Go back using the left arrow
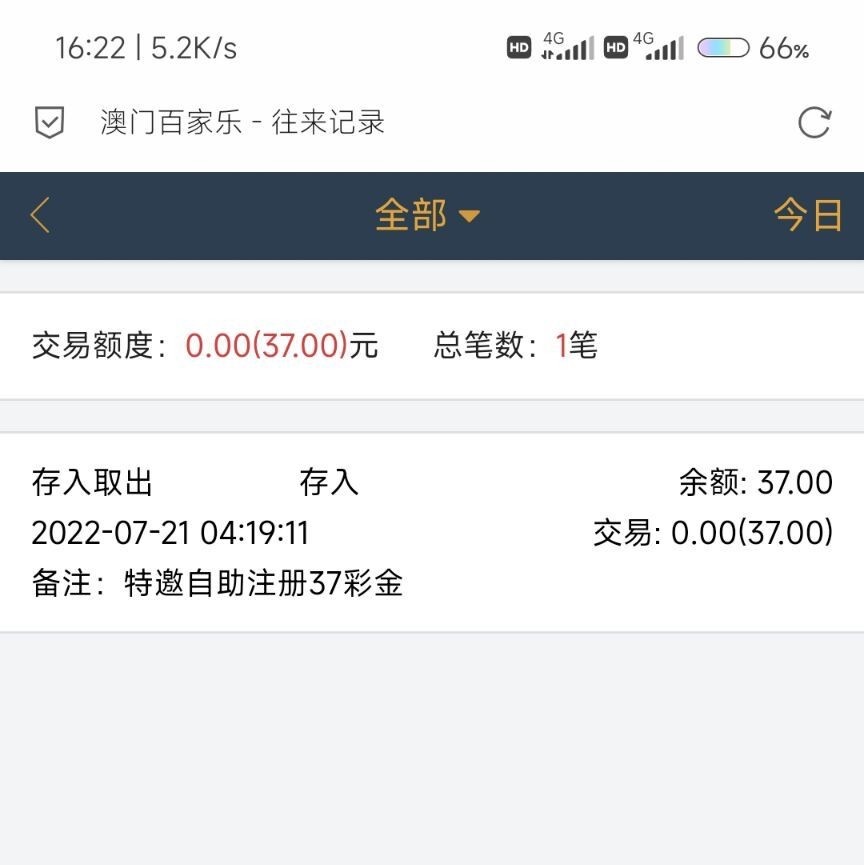The height and width of the screenshot is (865, 864). (40, 215)
